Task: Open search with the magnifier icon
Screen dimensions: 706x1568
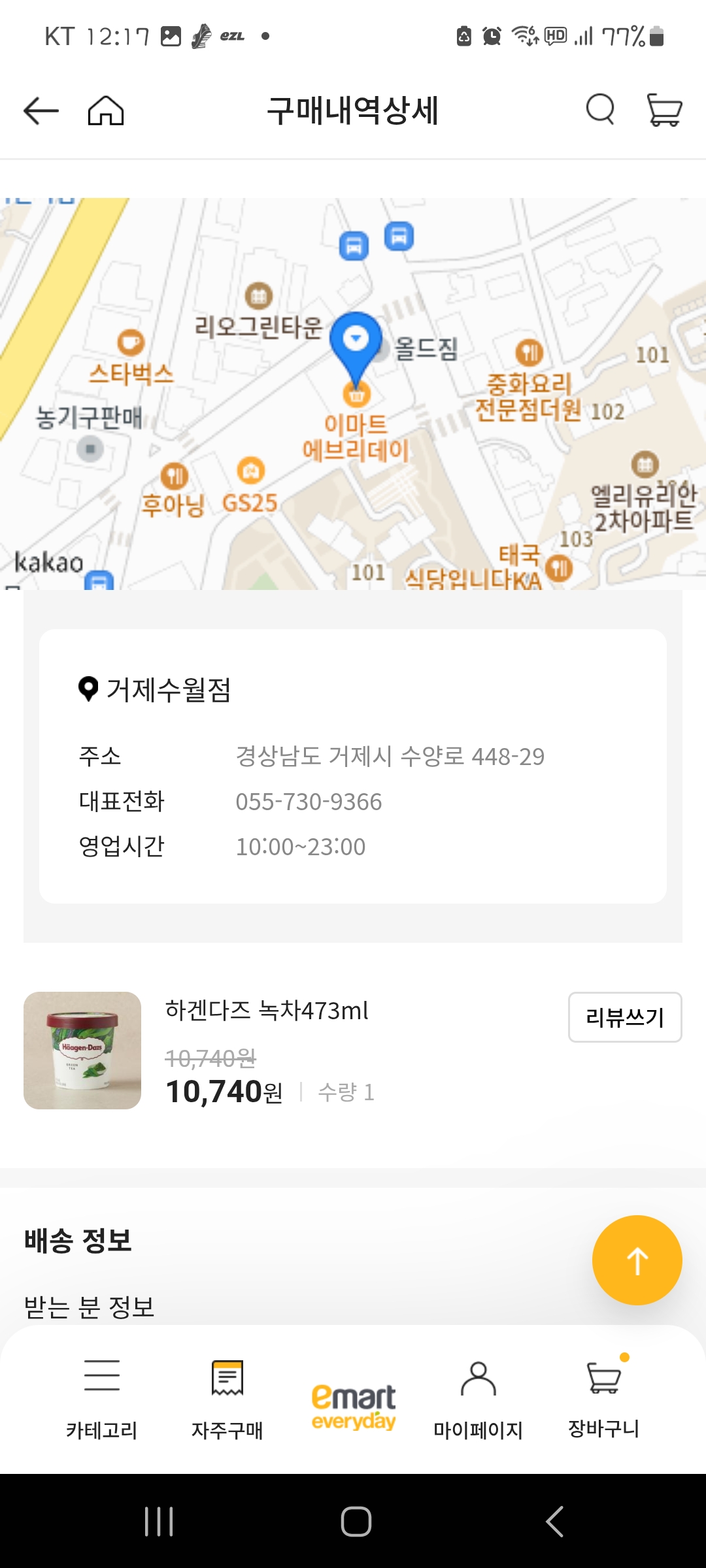Action: point(599,110)
